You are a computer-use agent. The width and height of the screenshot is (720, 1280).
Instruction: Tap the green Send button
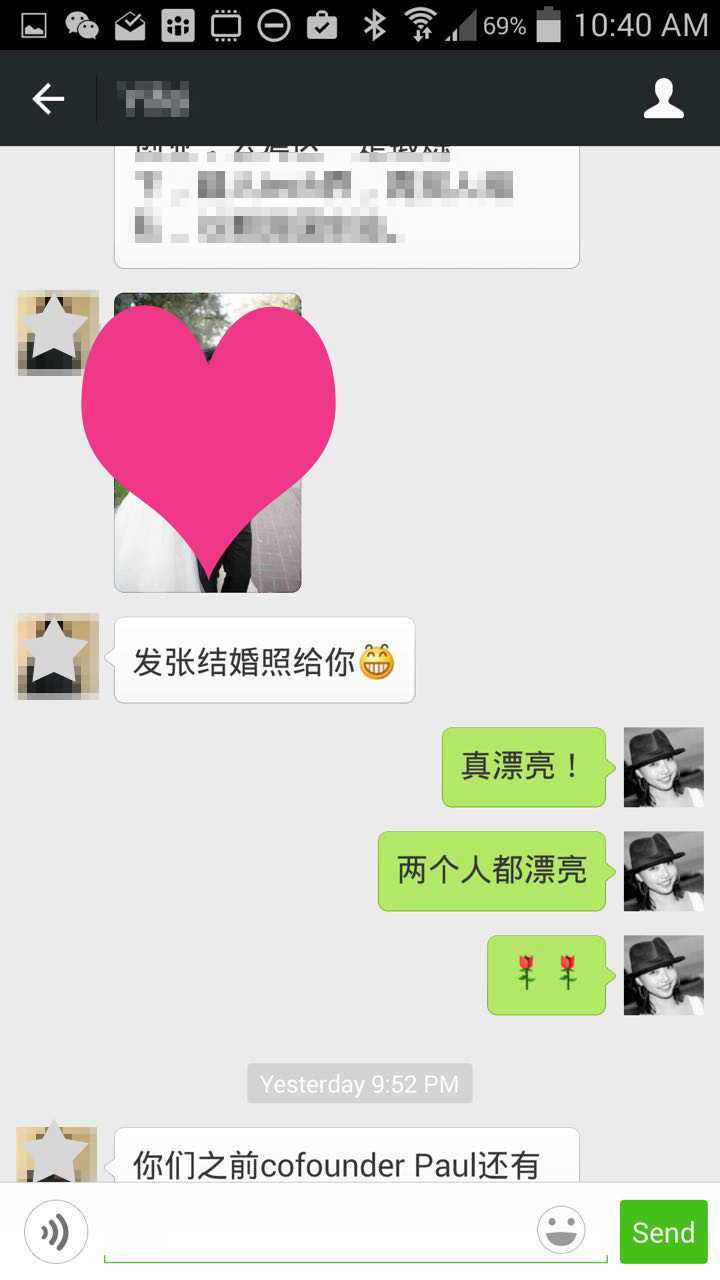coord(663,1232)
